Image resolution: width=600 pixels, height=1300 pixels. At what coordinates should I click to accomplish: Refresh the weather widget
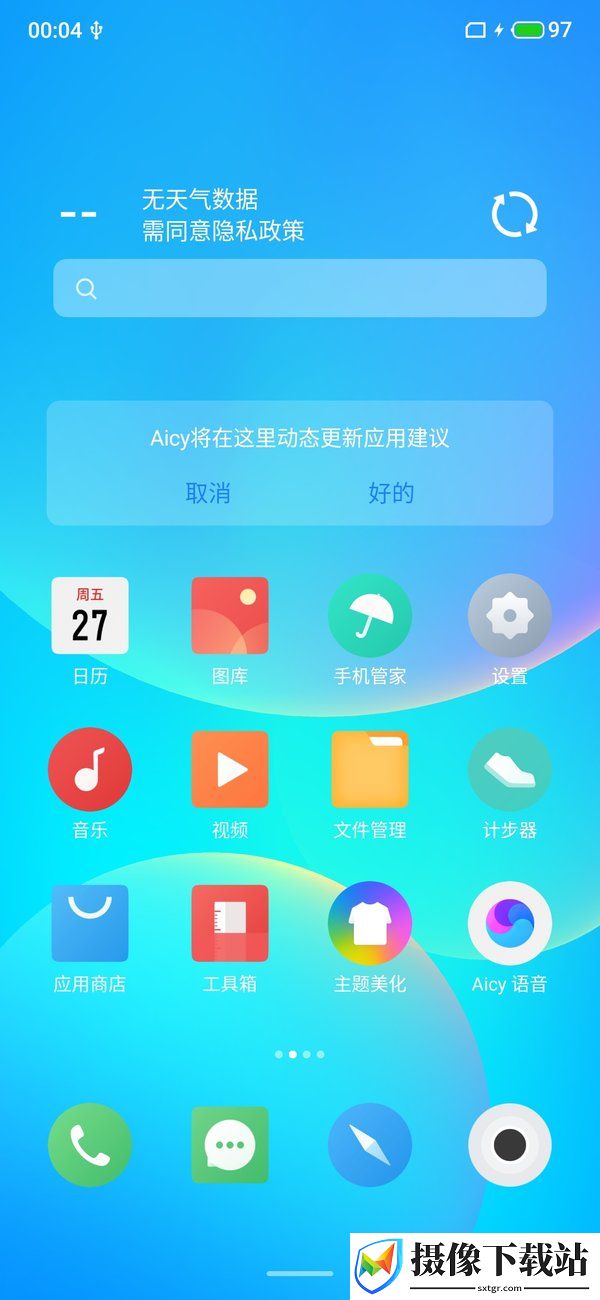[x=515, y=214]
